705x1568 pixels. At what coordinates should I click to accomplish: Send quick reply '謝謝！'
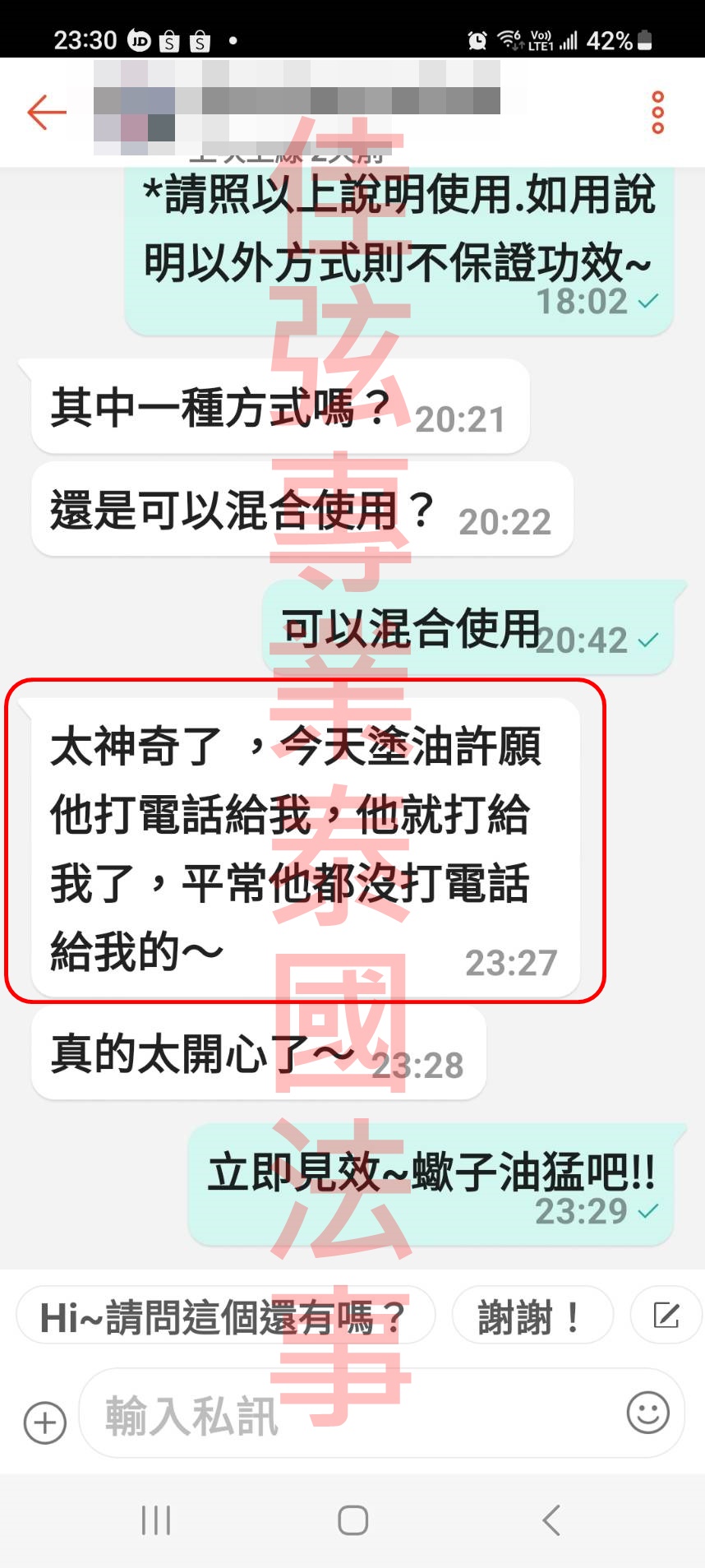pyautogui.click(x=532, y=1317)
